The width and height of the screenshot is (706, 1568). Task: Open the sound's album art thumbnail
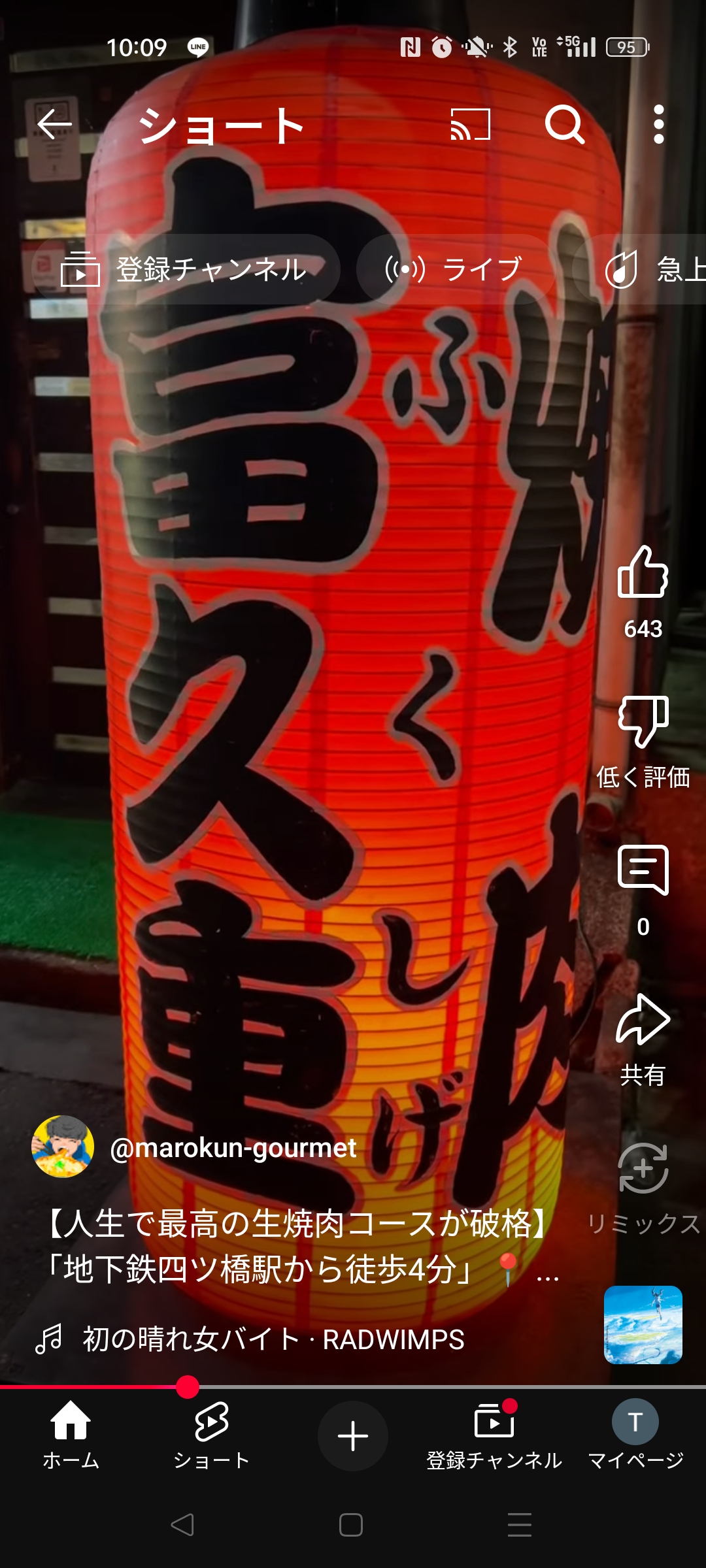(643, 1325)
